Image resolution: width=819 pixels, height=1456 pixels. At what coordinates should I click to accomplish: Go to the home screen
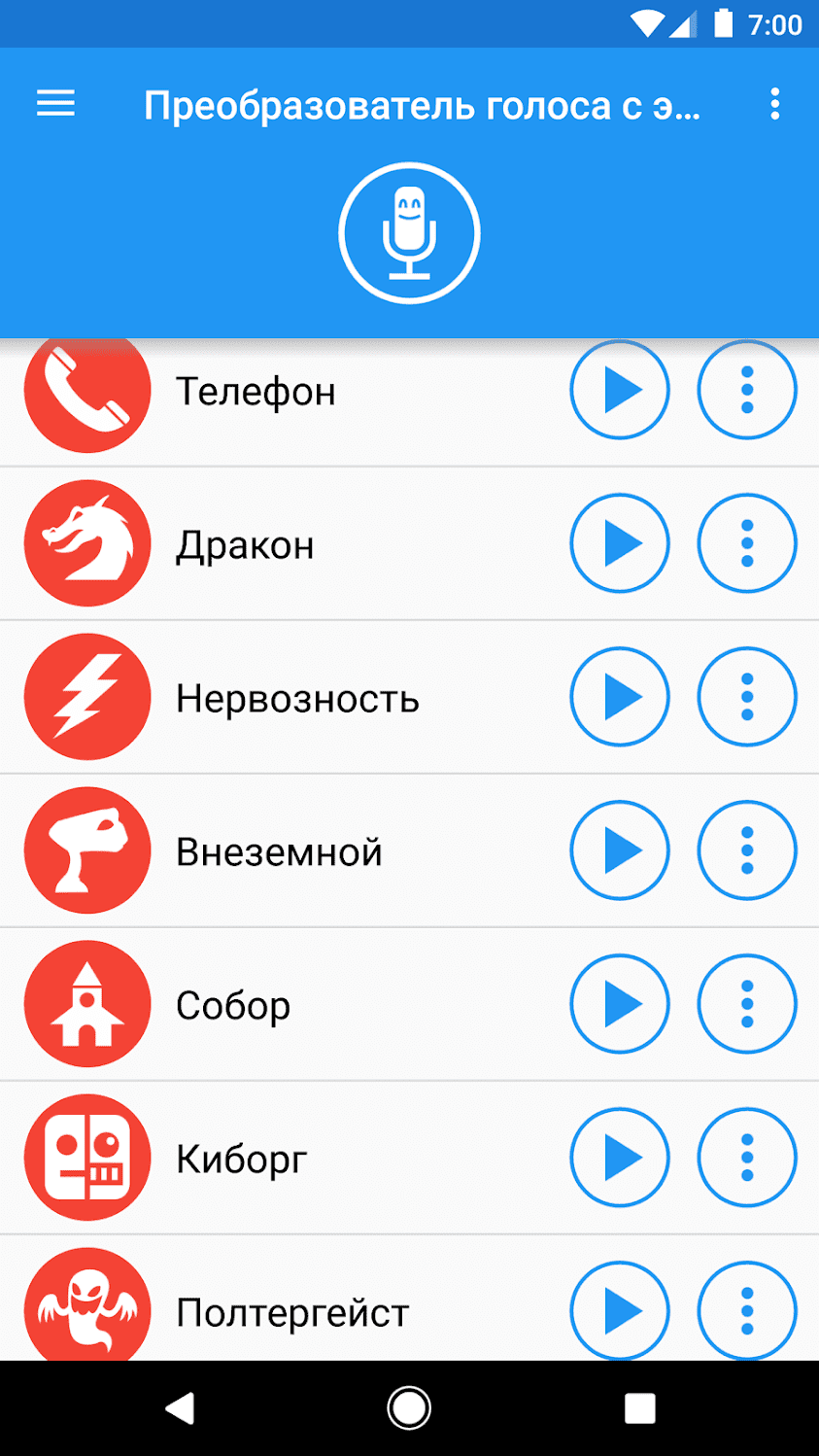409,1408
